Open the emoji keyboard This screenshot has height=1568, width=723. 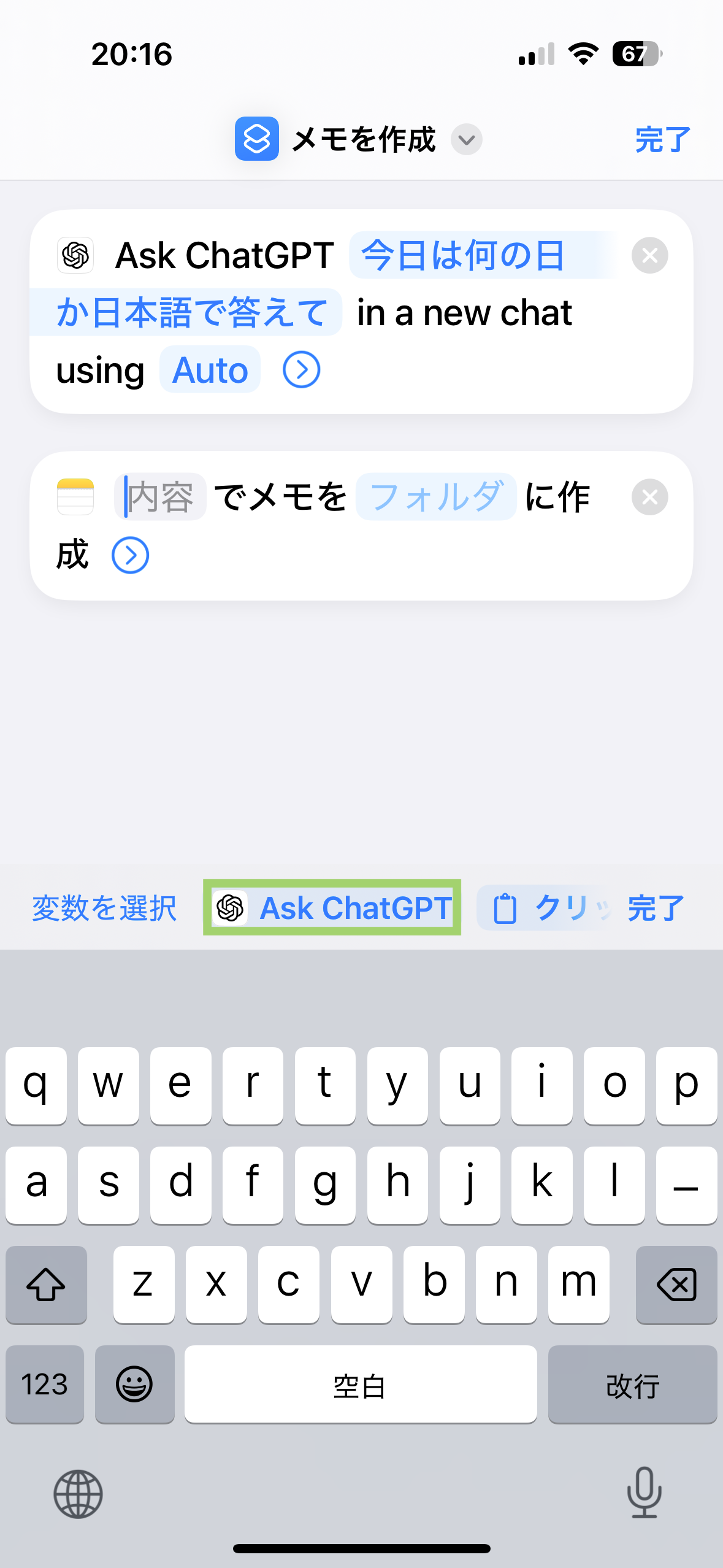click(x=134, y=1384)
